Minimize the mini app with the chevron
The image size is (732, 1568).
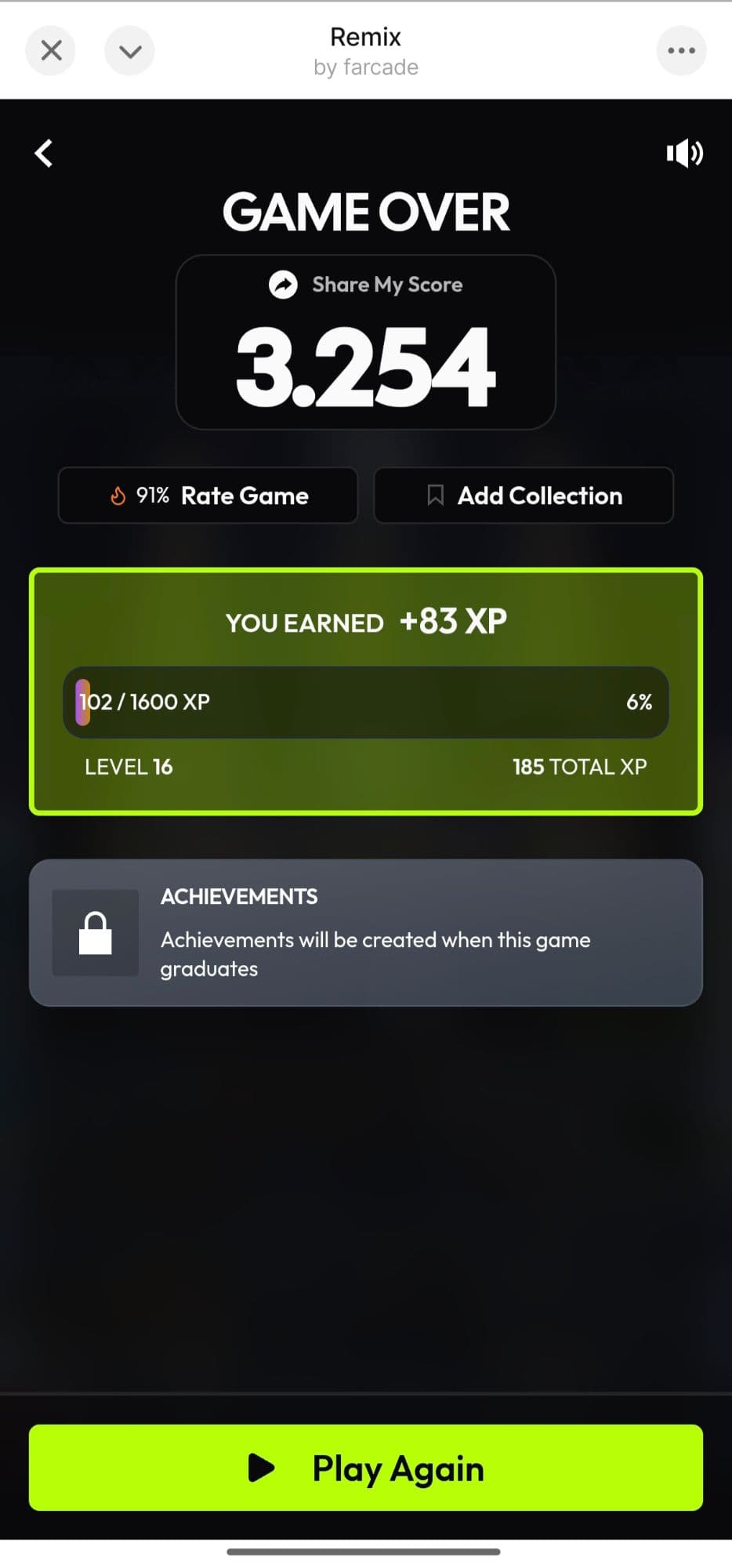[129, 51]
